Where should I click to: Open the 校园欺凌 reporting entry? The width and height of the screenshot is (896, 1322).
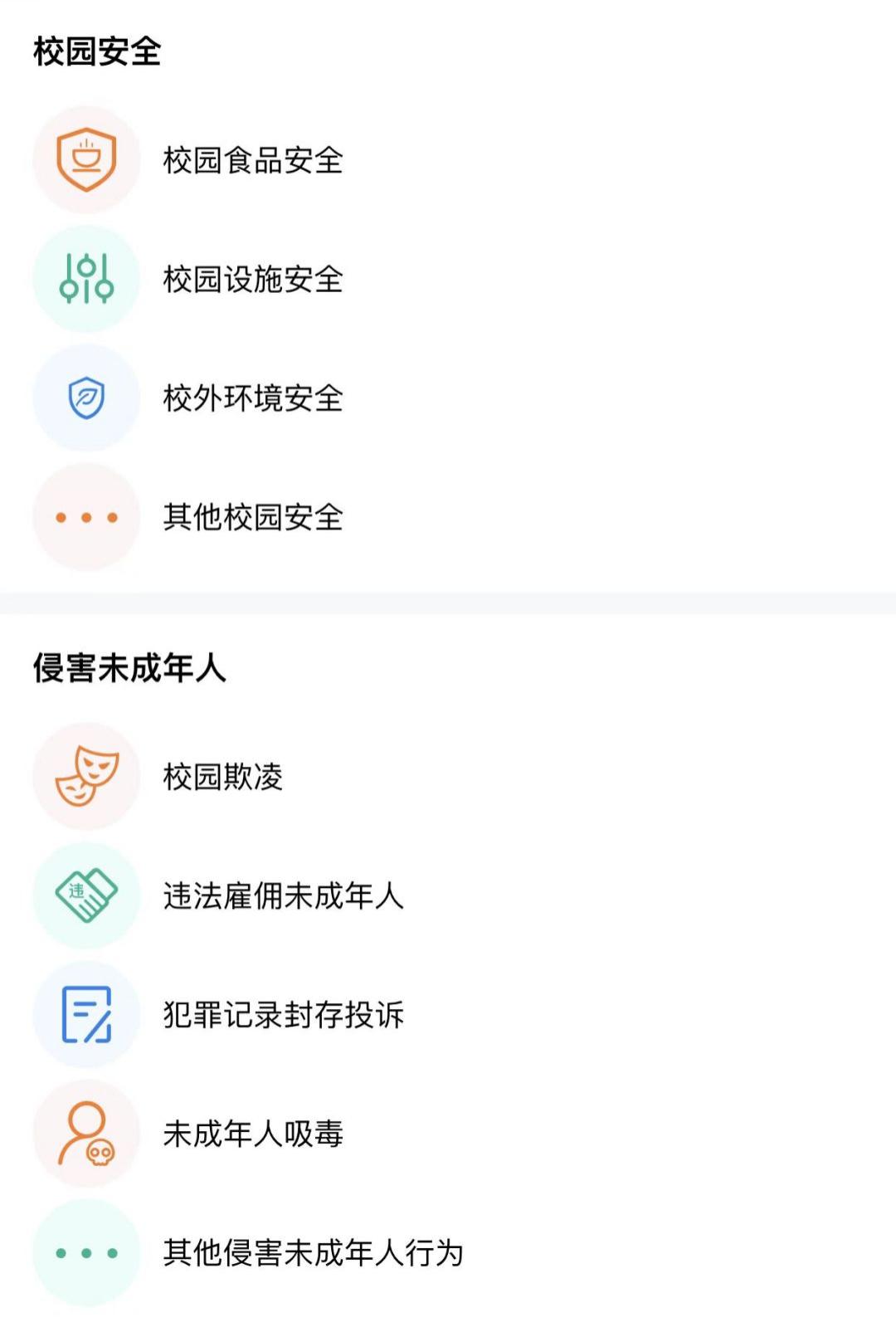(222, 776)
